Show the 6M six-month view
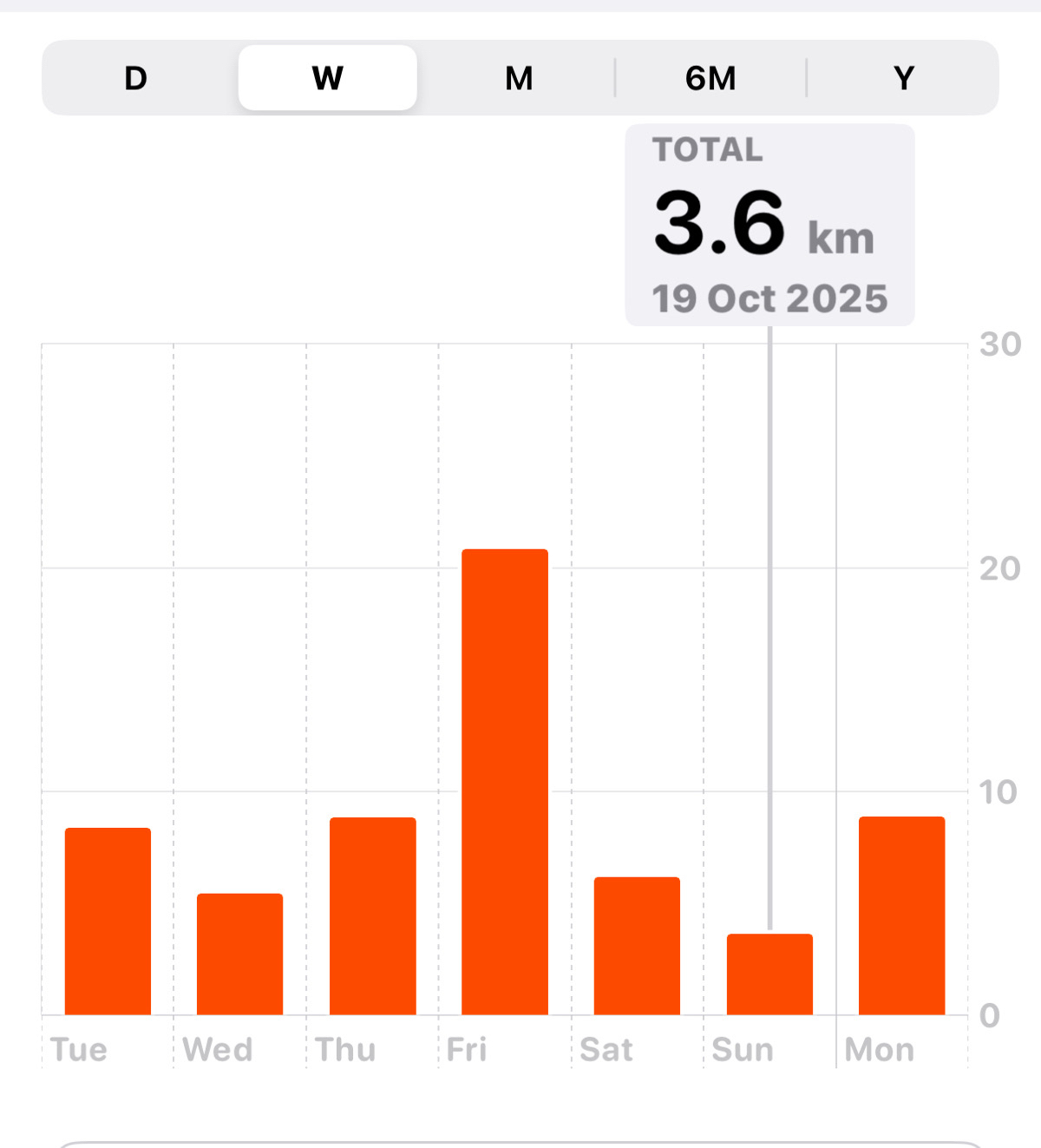This screenshot has height=1148, width=1041. (x=710, y=78)
